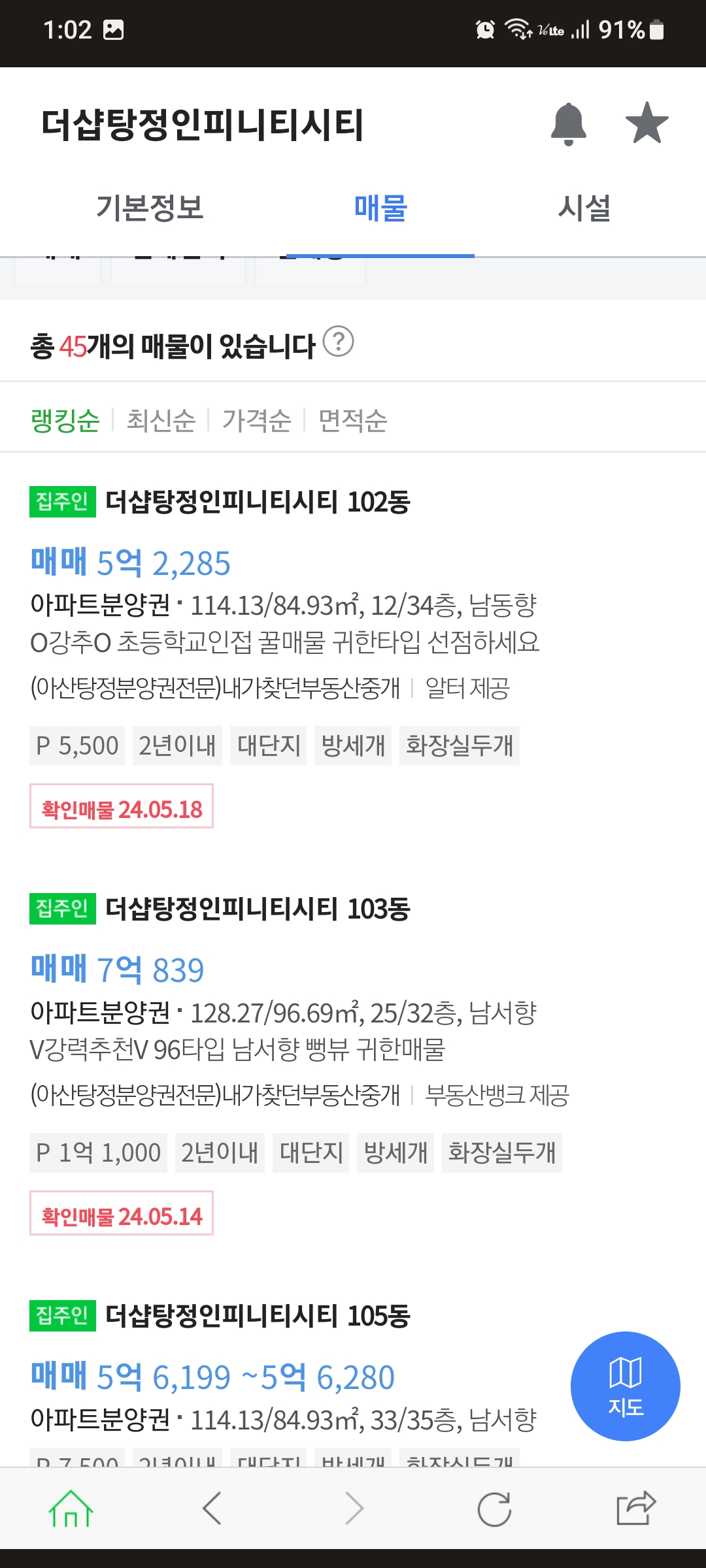Open the 지도 map floating button
Screen dimensions: 706x1568
point(626,1386)
